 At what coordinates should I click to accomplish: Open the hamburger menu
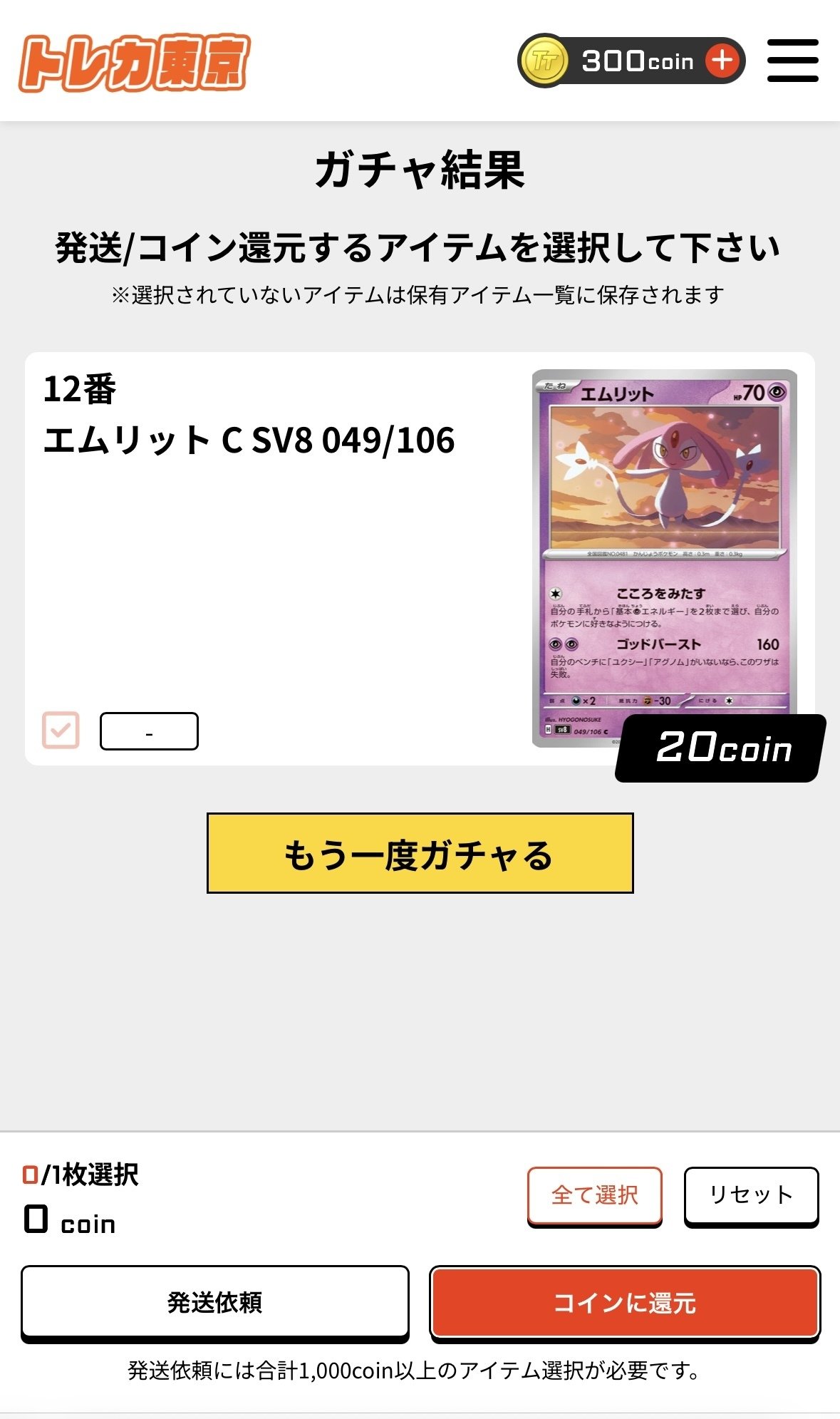(792, 61)
